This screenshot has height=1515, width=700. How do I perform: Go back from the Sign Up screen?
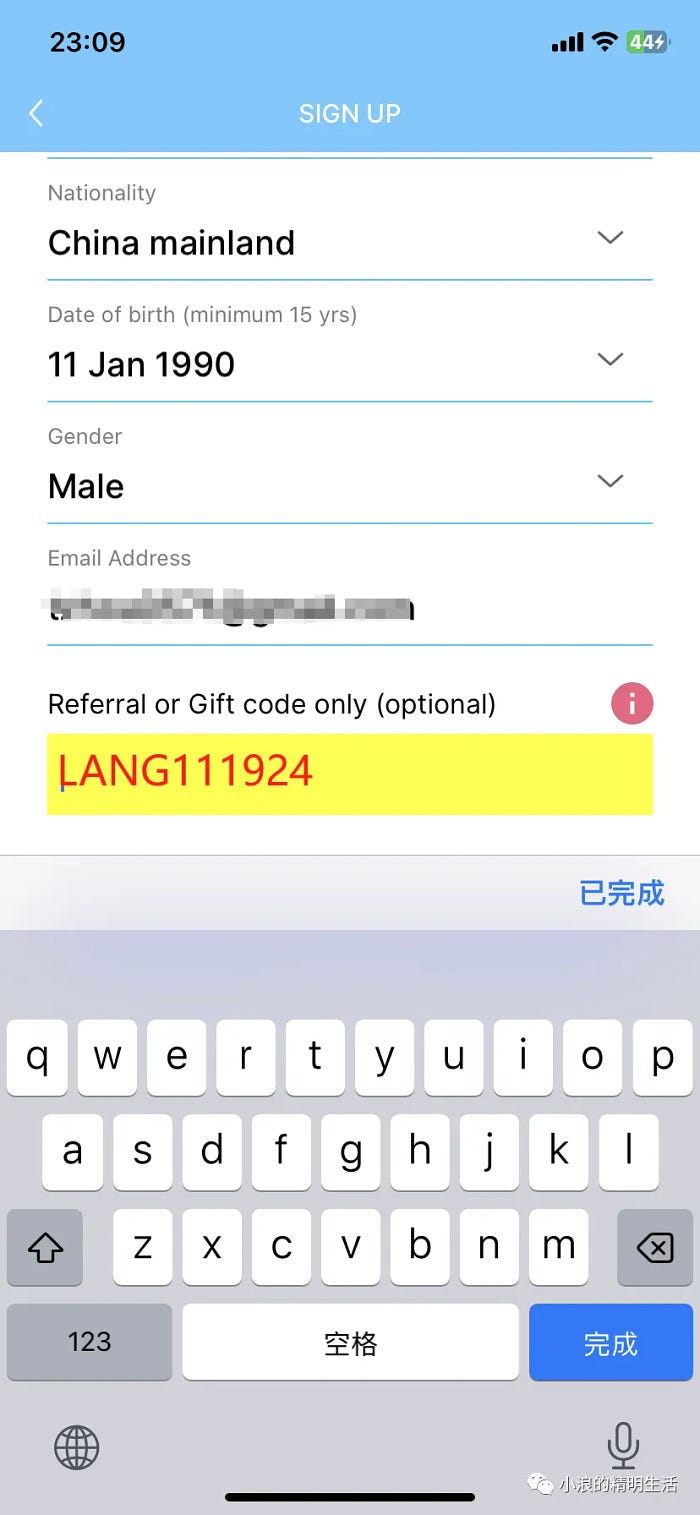point(37,113)
